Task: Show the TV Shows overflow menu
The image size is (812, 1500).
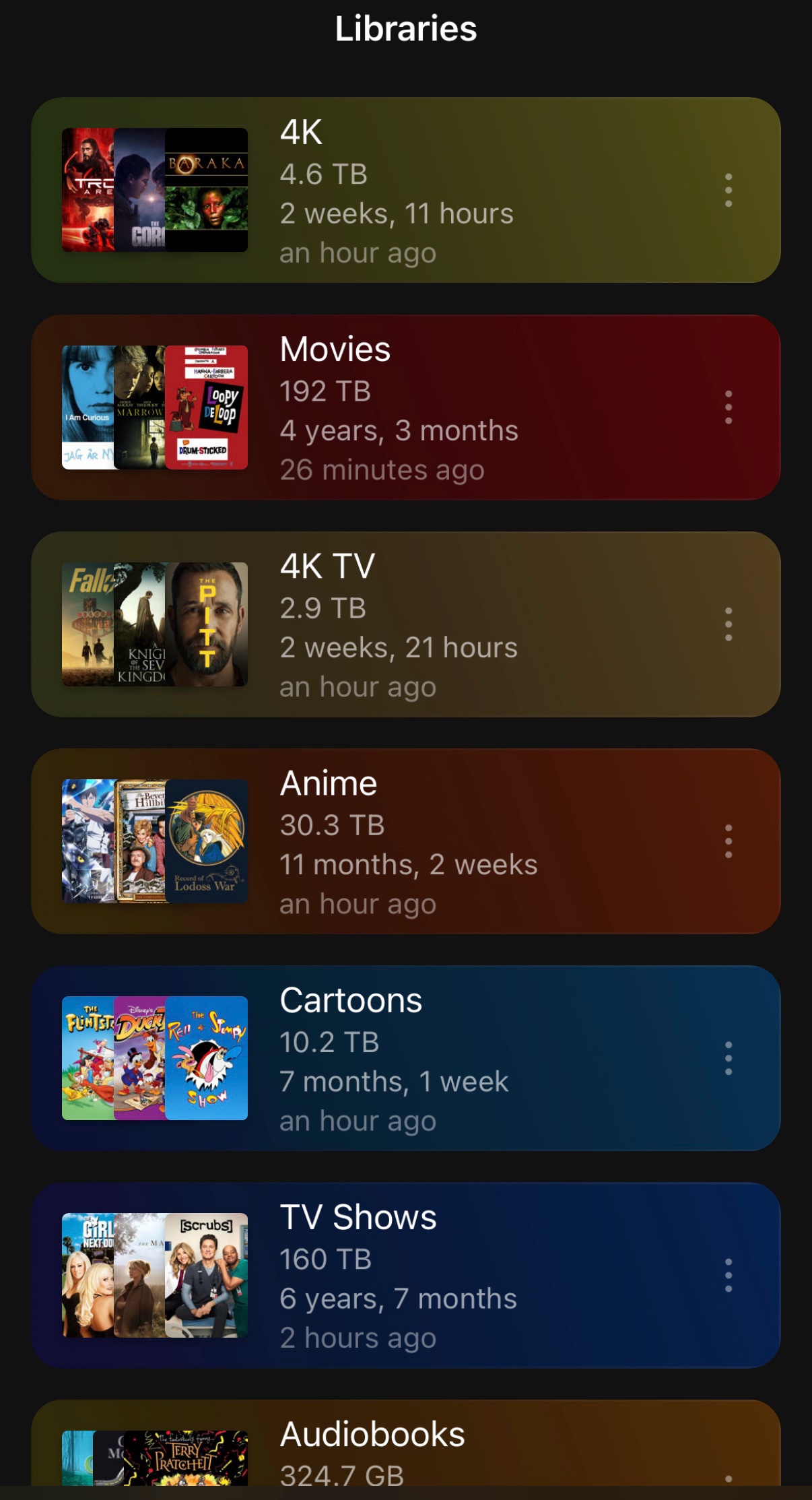Action: 728,1275
